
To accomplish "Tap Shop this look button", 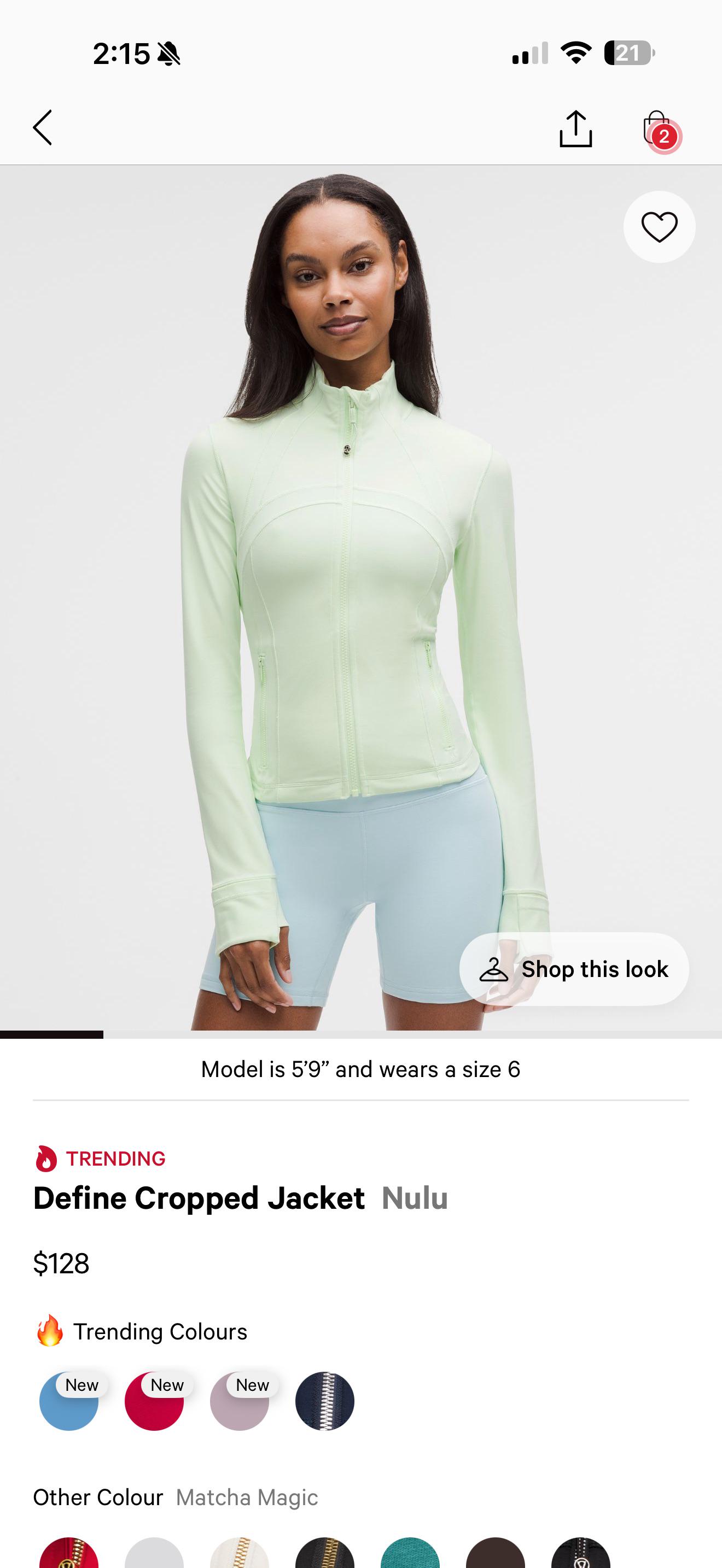I will point(574,968).
